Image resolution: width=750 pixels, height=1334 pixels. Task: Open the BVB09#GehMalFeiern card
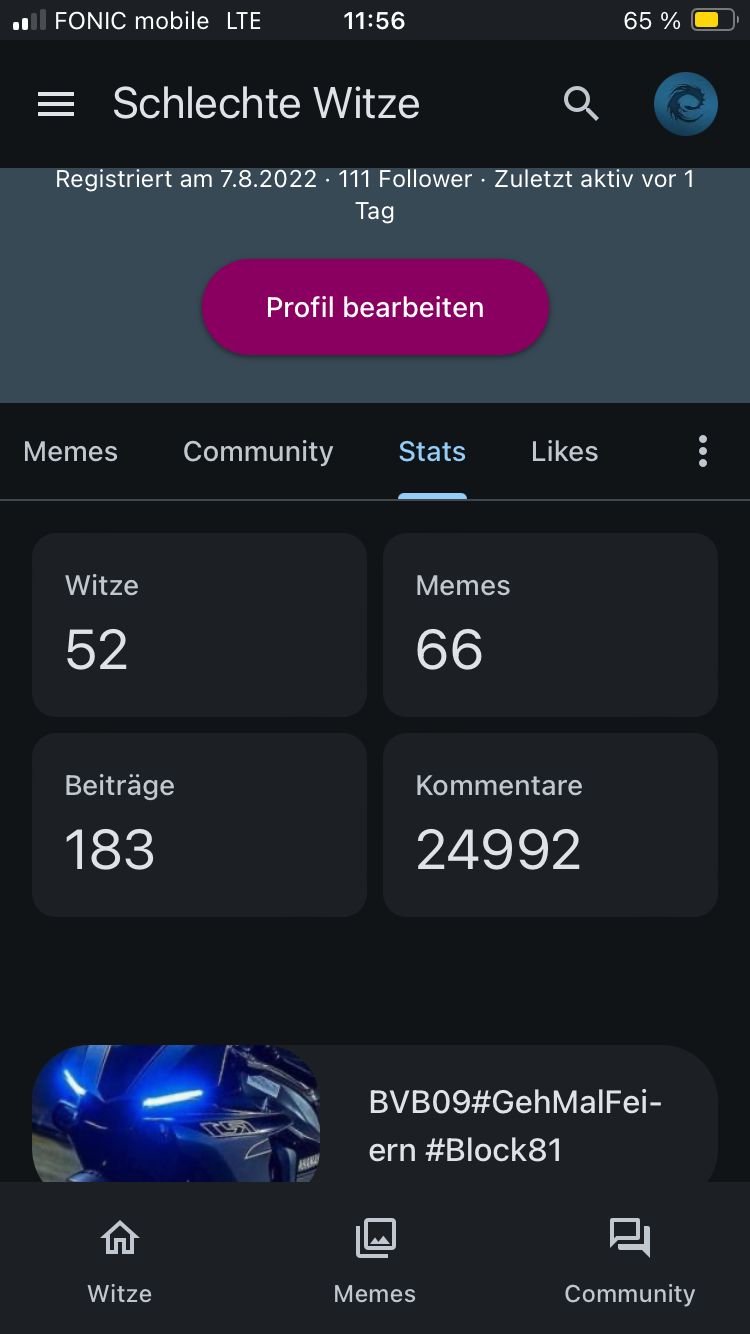coord(375,1115)
